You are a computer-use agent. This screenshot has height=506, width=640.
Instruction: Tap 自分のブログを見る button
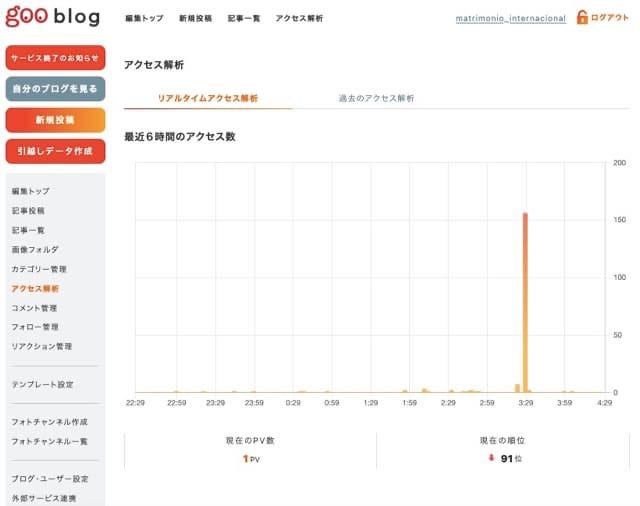[x=55, y=89]
